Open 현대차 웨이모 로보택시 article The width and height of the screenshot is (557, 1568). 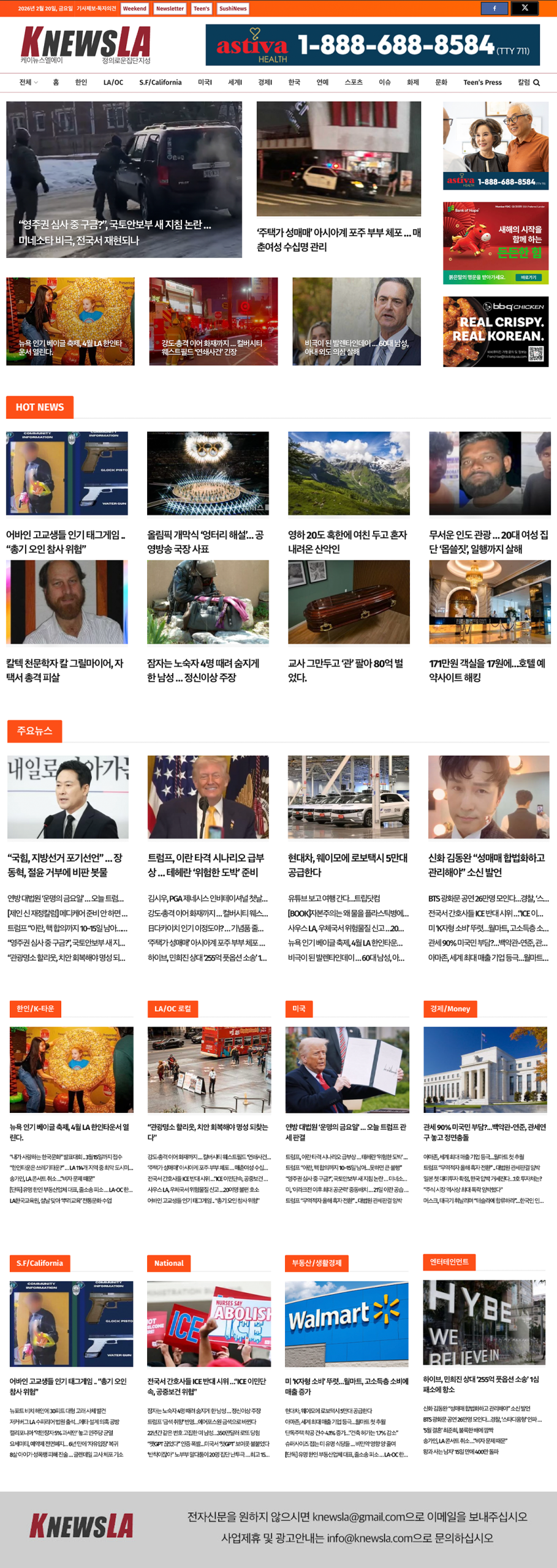(x=347, y=865)
